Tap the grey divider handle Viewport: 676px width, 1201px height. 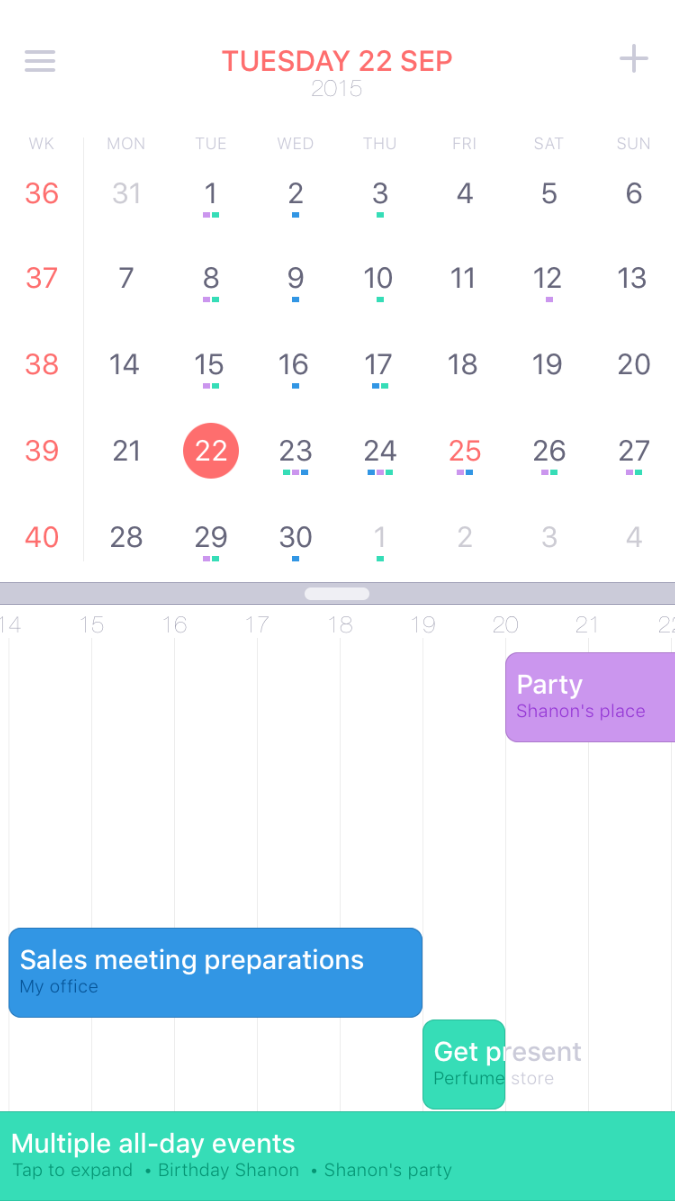point(337,594)
